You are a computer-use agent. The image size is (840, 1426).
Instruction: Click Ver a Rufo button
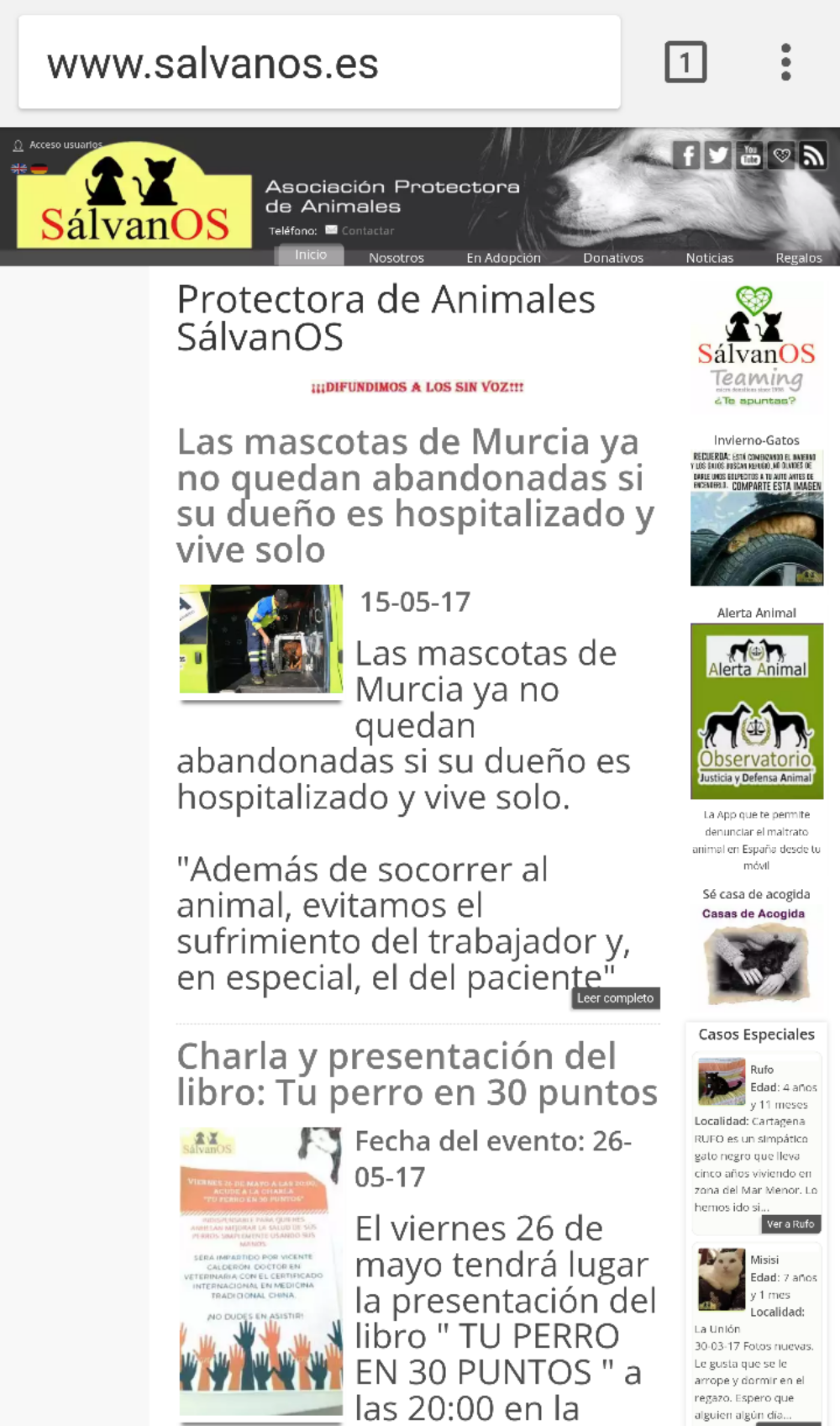[790, 1224]
